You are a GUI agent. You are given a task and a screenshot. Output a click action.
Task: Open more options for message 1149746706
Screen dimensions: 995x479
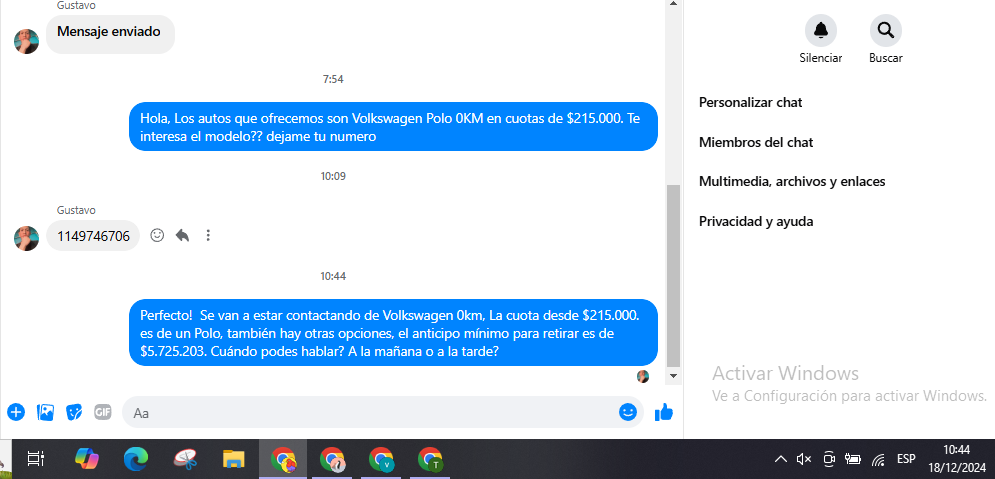[208, 236]
